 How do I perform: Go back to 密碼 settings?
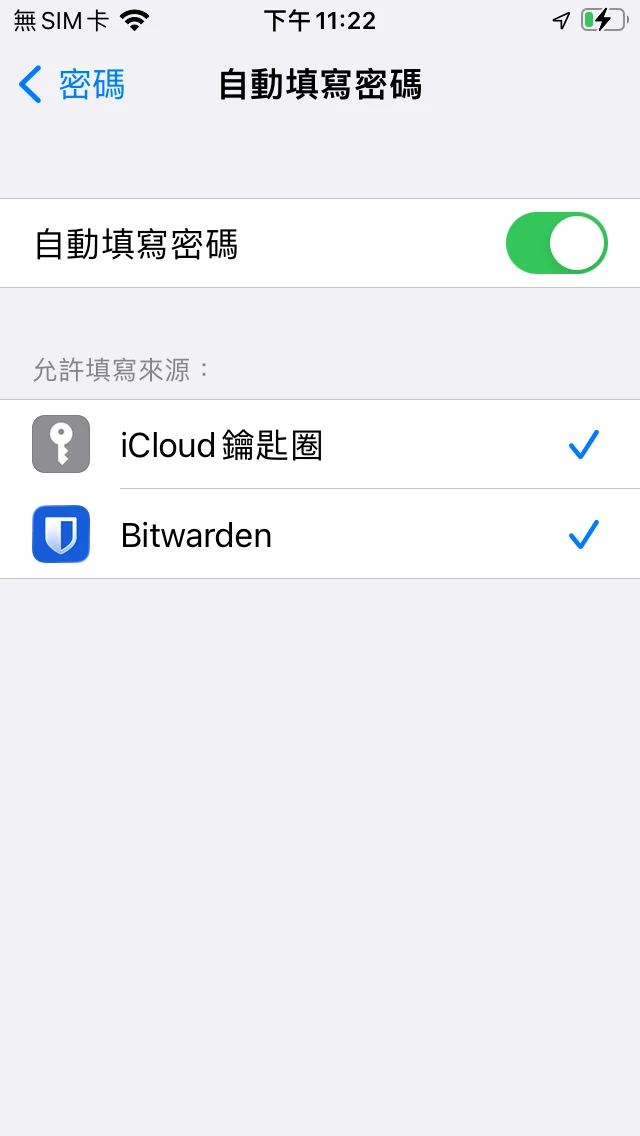pyautogui.click(x=72, y=85)
